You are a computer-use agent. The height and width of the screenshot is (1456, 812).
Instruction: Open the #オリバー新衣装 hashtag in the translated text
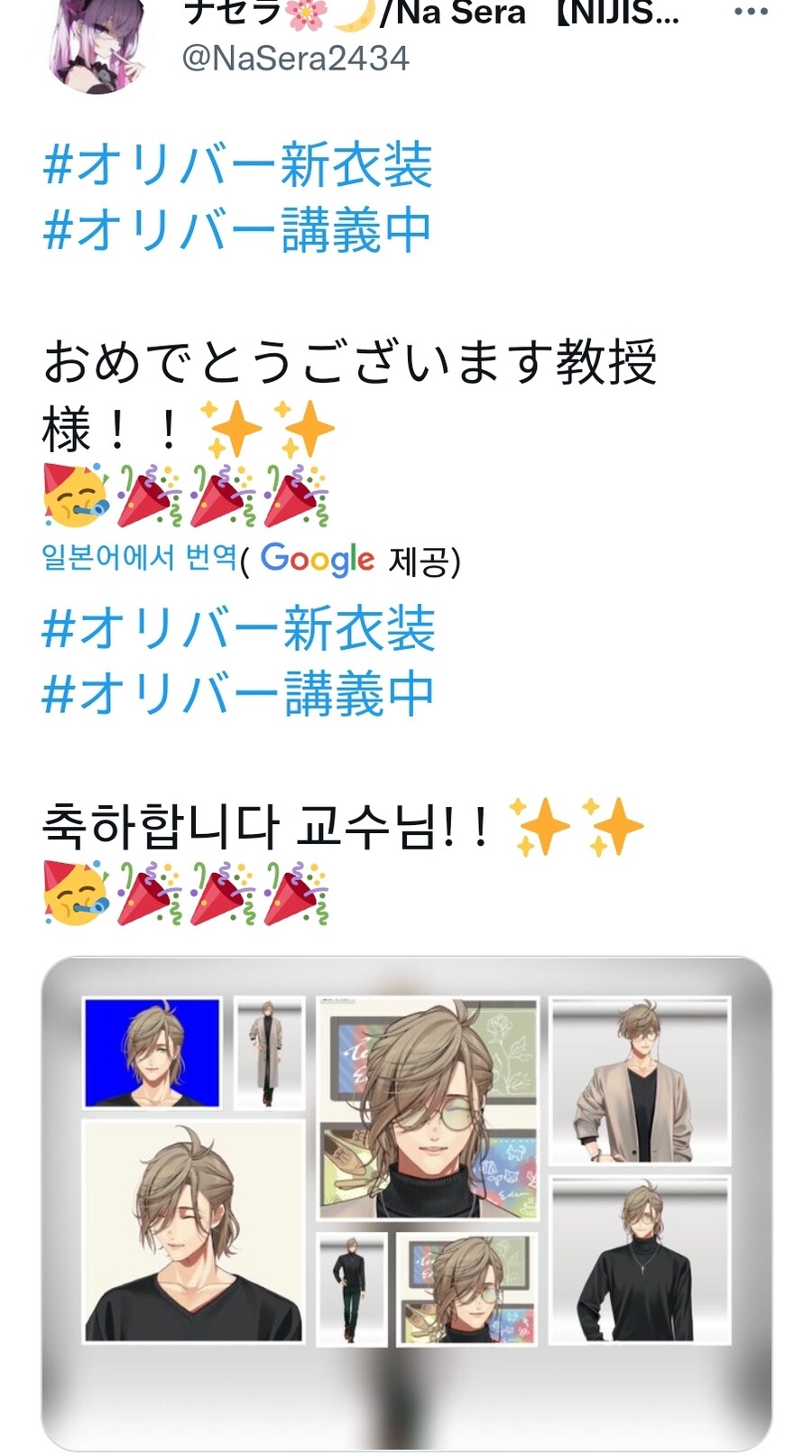pos(240,629)
